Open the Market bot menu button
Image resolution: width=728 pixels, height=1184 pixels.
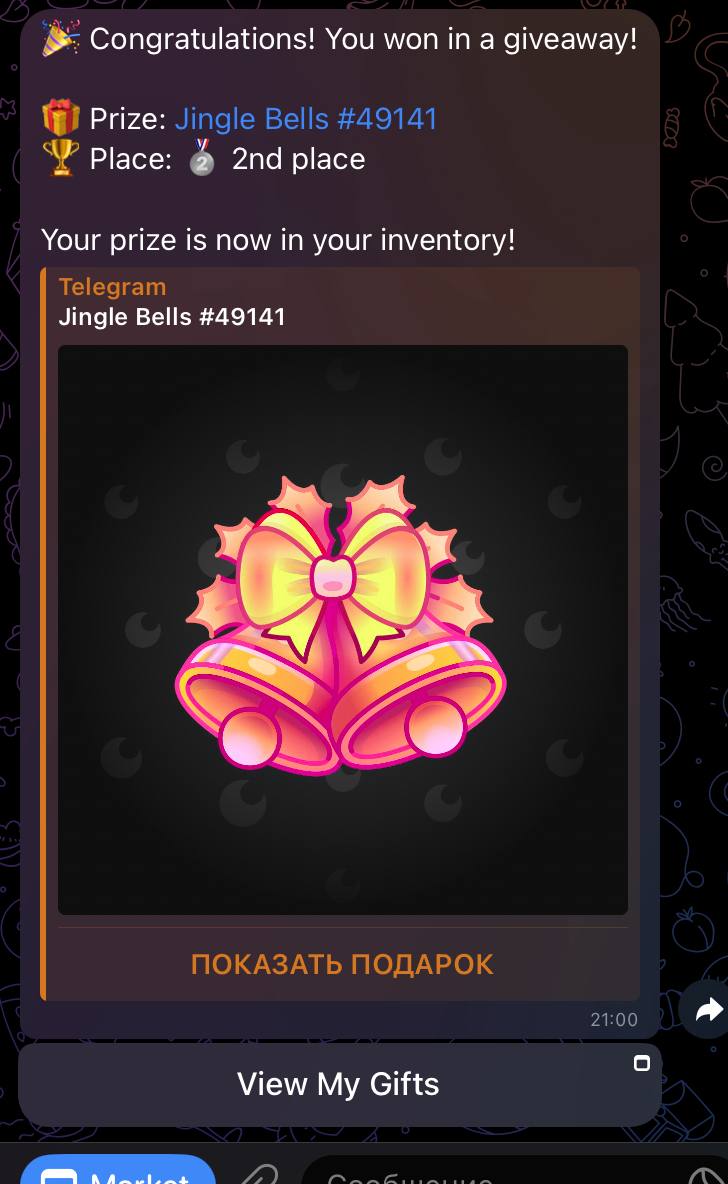coord(118,1174)
